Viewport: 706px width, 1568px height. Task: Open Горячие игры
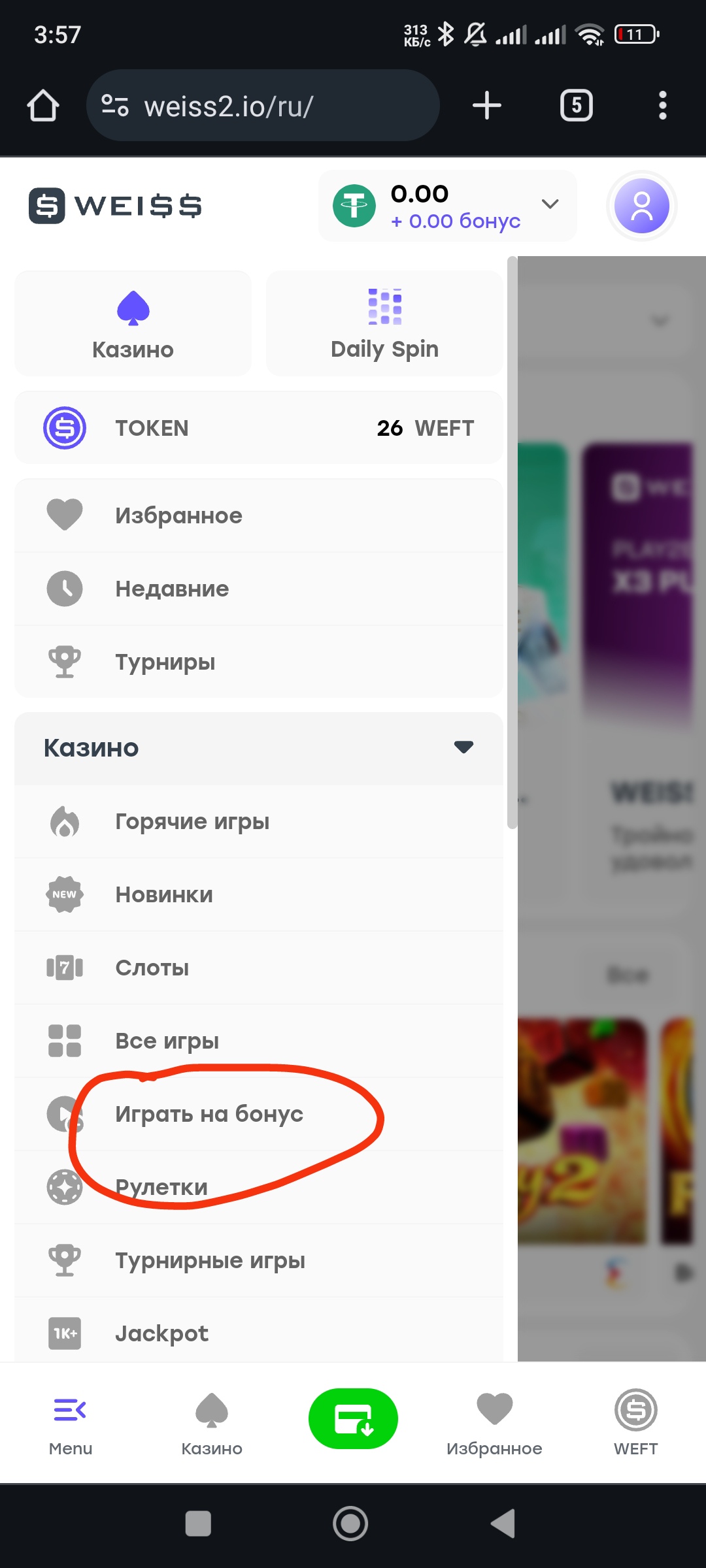point(259,821)
